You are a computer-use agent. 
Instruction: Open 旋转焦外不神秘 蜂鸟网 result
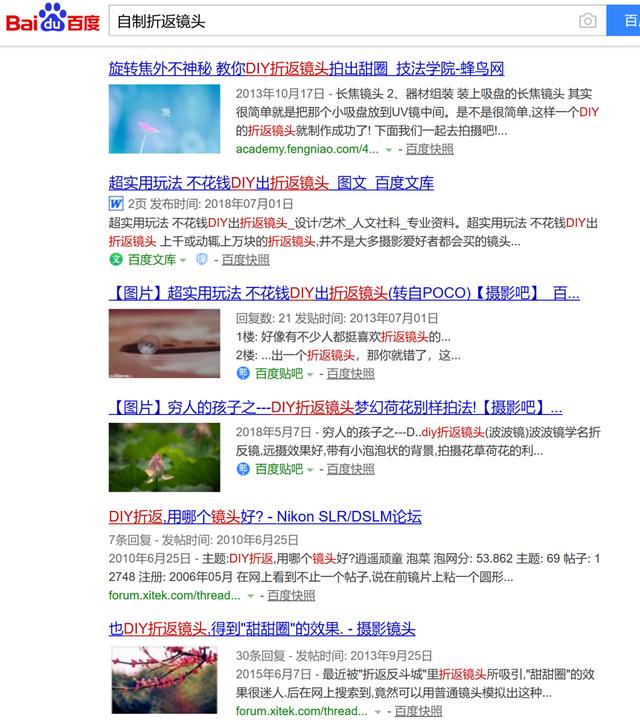[306, 69]
